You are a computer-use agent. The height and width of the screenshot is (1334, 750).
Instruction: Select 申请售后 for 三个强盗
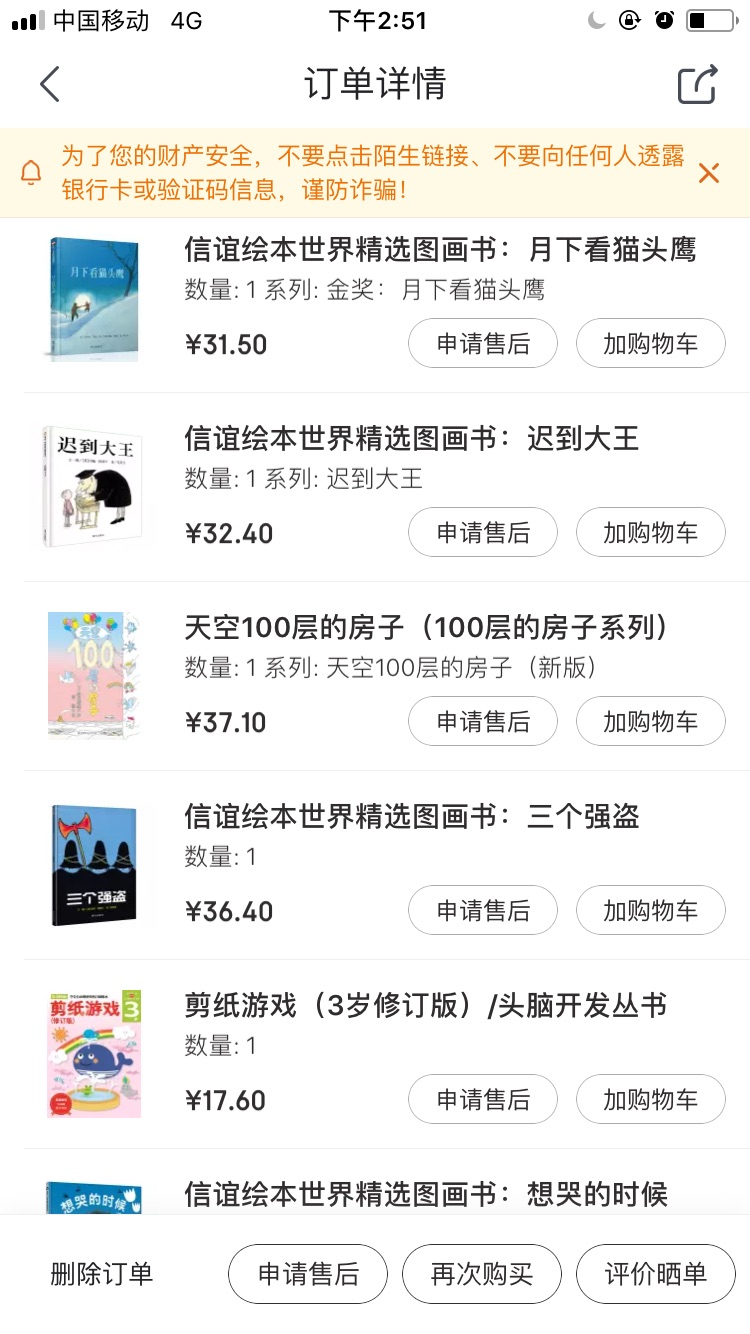(x=483, y=911)
